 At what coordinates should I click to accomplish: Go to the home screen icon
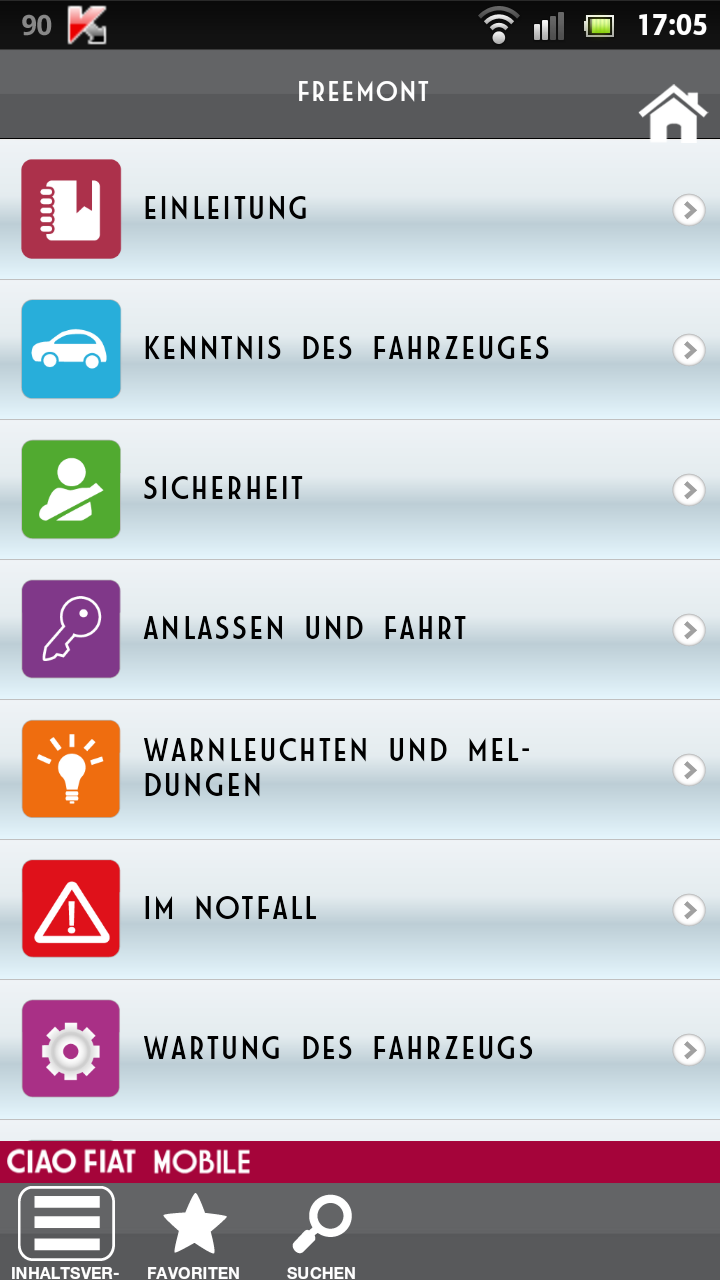[673, 112]
